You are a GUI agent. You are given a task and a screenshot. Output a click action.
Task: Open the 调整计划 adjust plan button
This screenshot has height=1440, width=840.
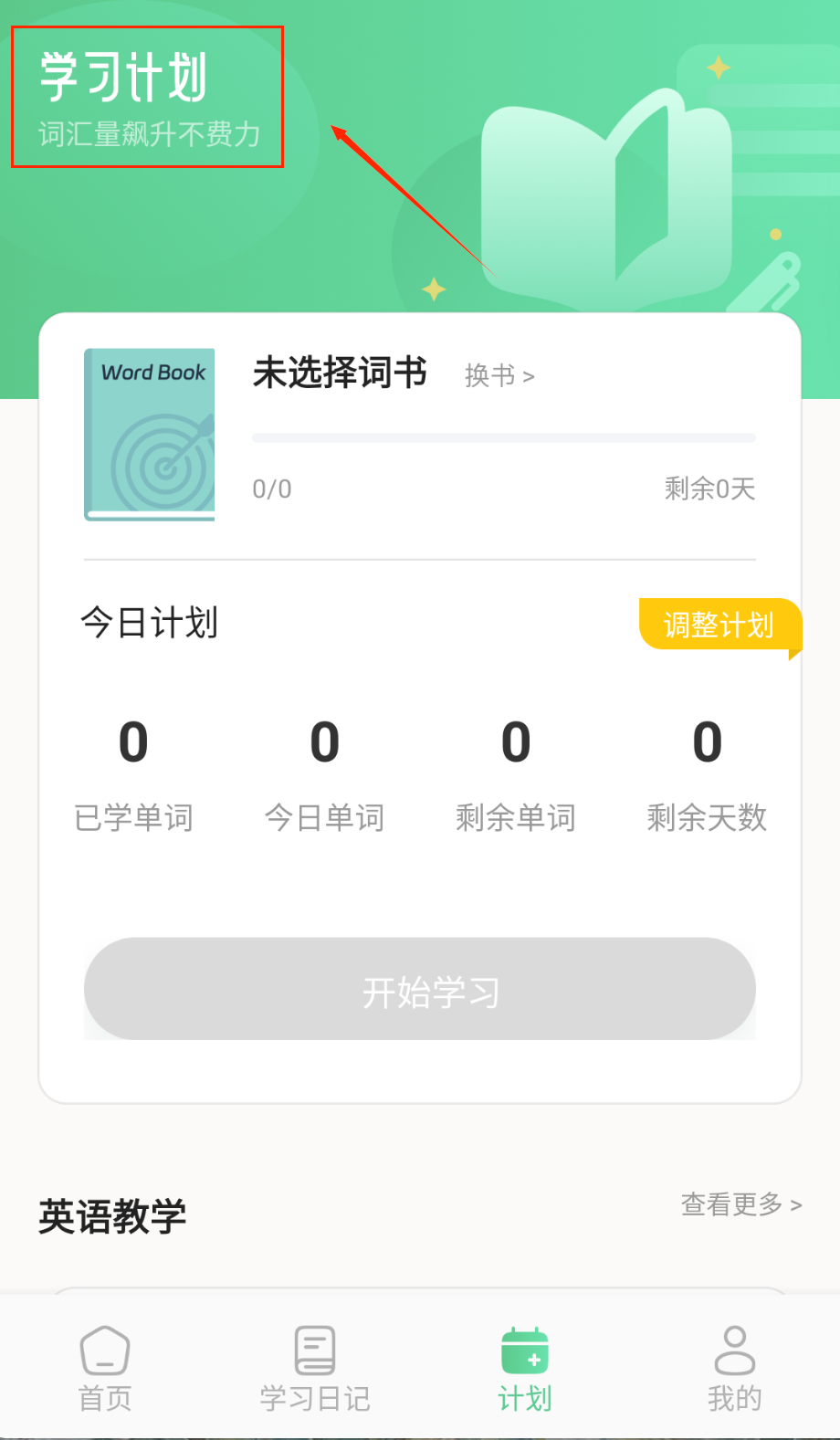(719, 625)
